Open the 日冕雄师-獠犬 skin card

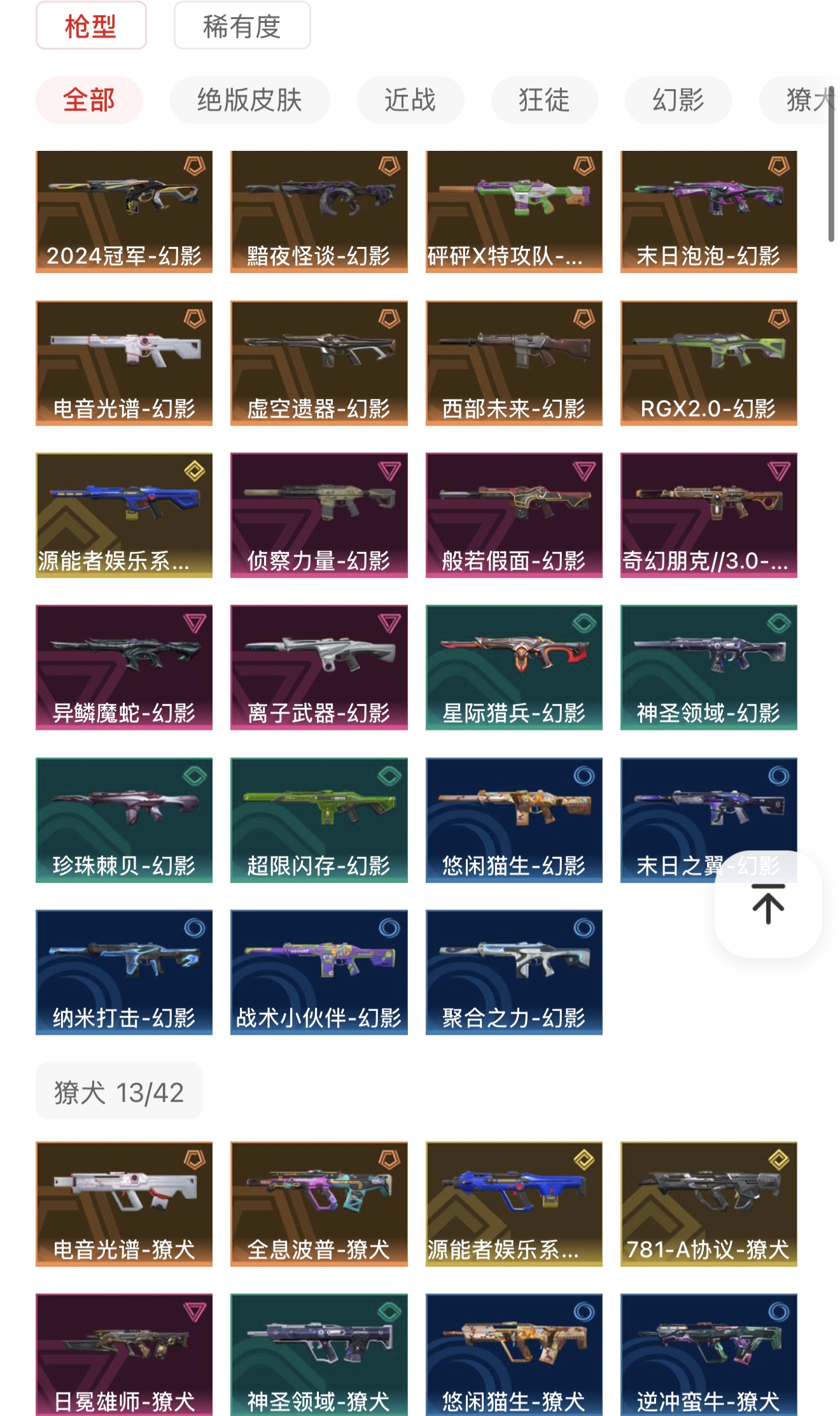pyautogui.click(x=124, y=1355)
